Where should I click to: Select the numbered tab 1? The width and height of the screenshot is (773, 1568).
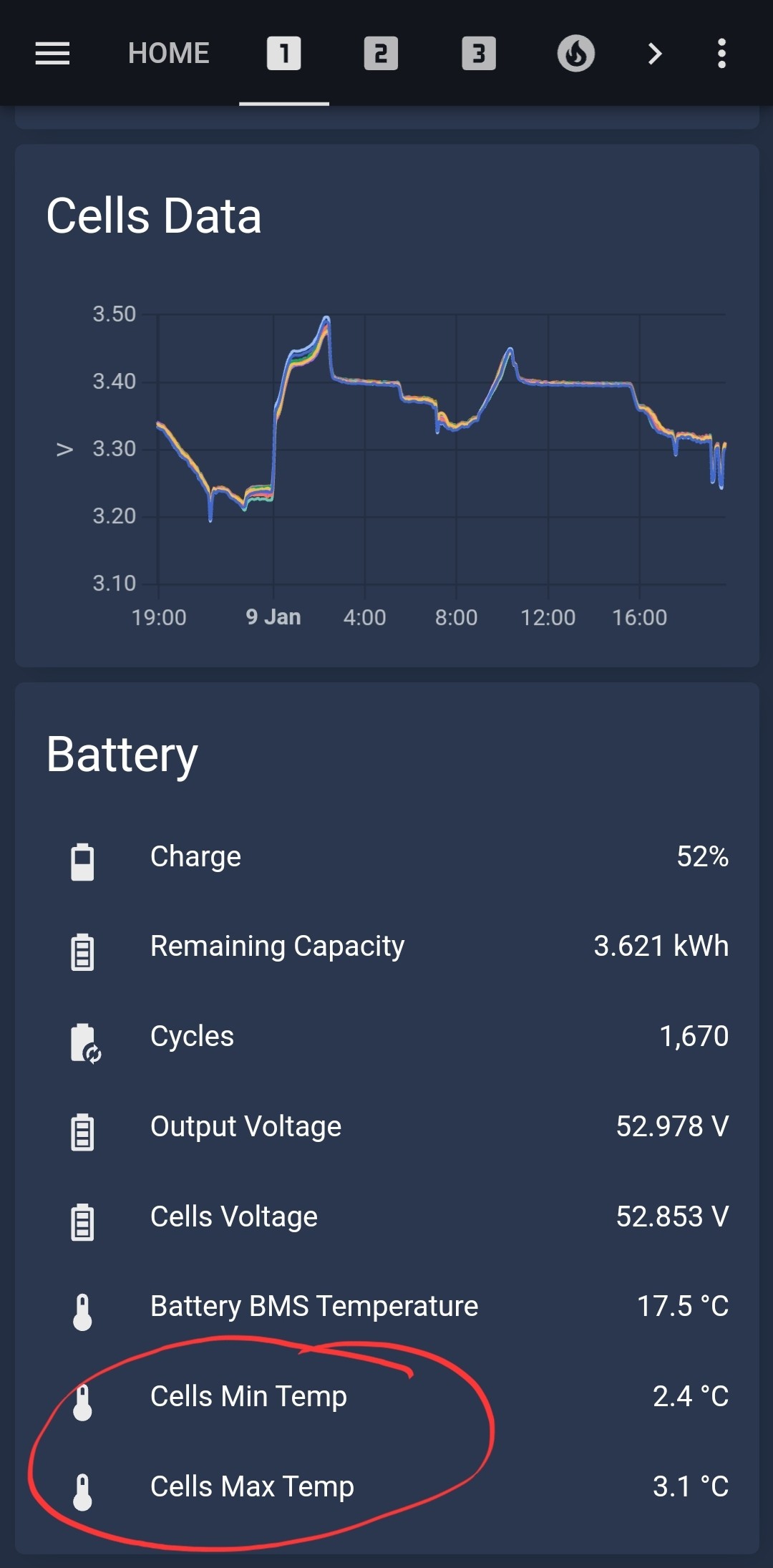284,54
